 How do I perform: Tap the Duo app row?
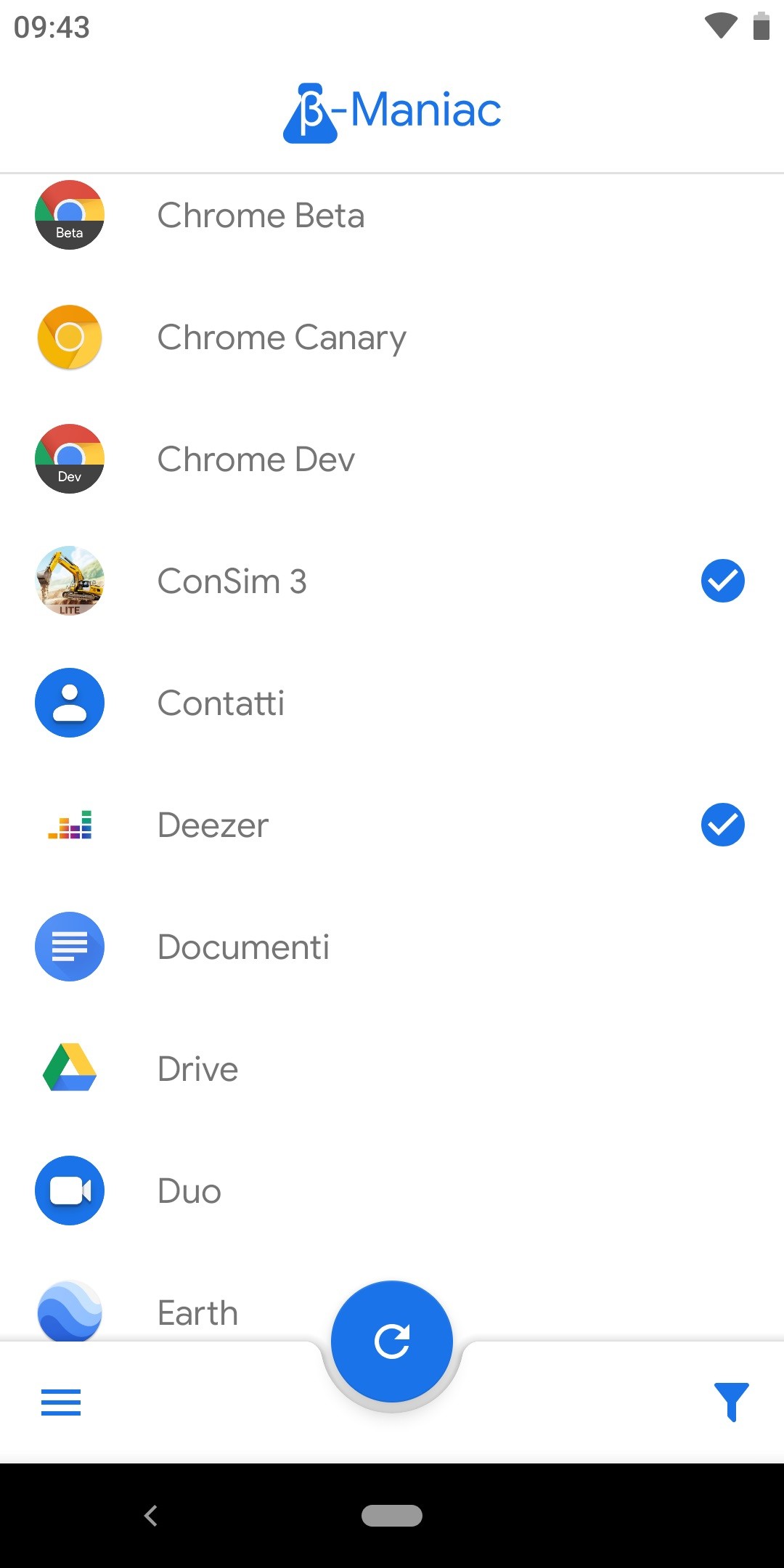[x=392, y=1191]
